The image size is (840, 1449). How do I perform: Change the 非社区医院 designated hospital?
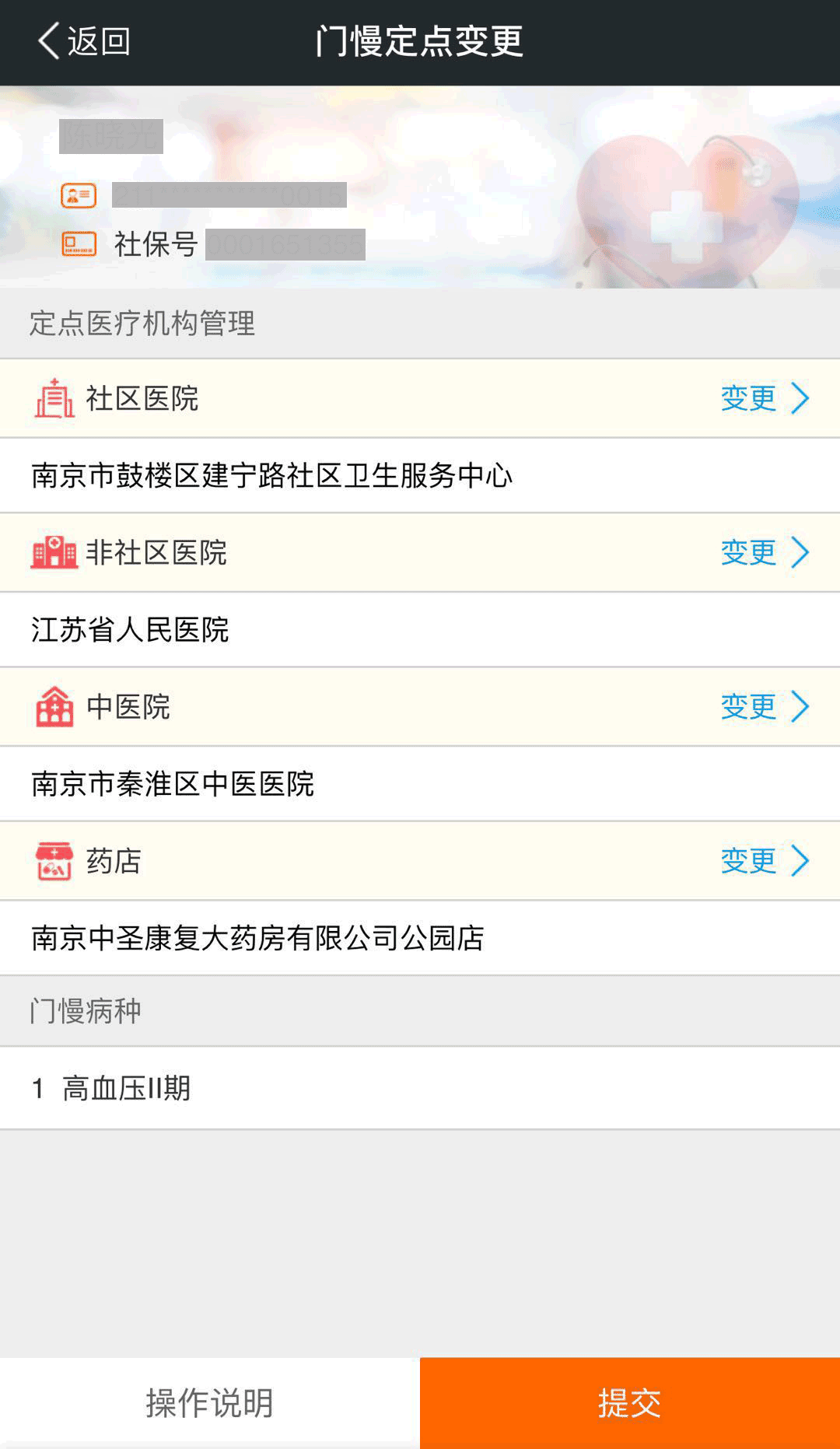pyautogui.click(x=765, y=552)
